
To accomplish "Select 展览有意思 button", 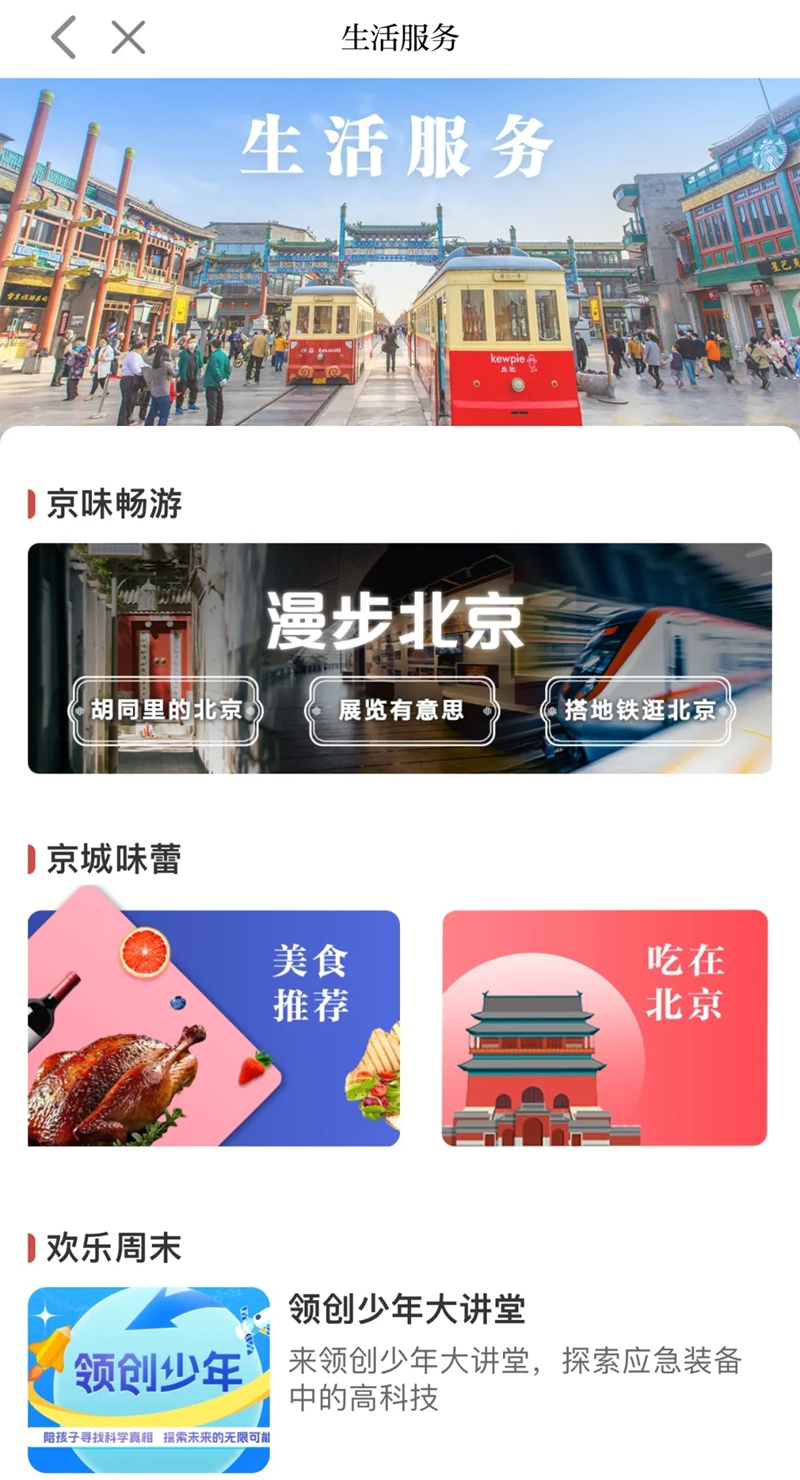I will pyautogui.click(x=401, y=711).
